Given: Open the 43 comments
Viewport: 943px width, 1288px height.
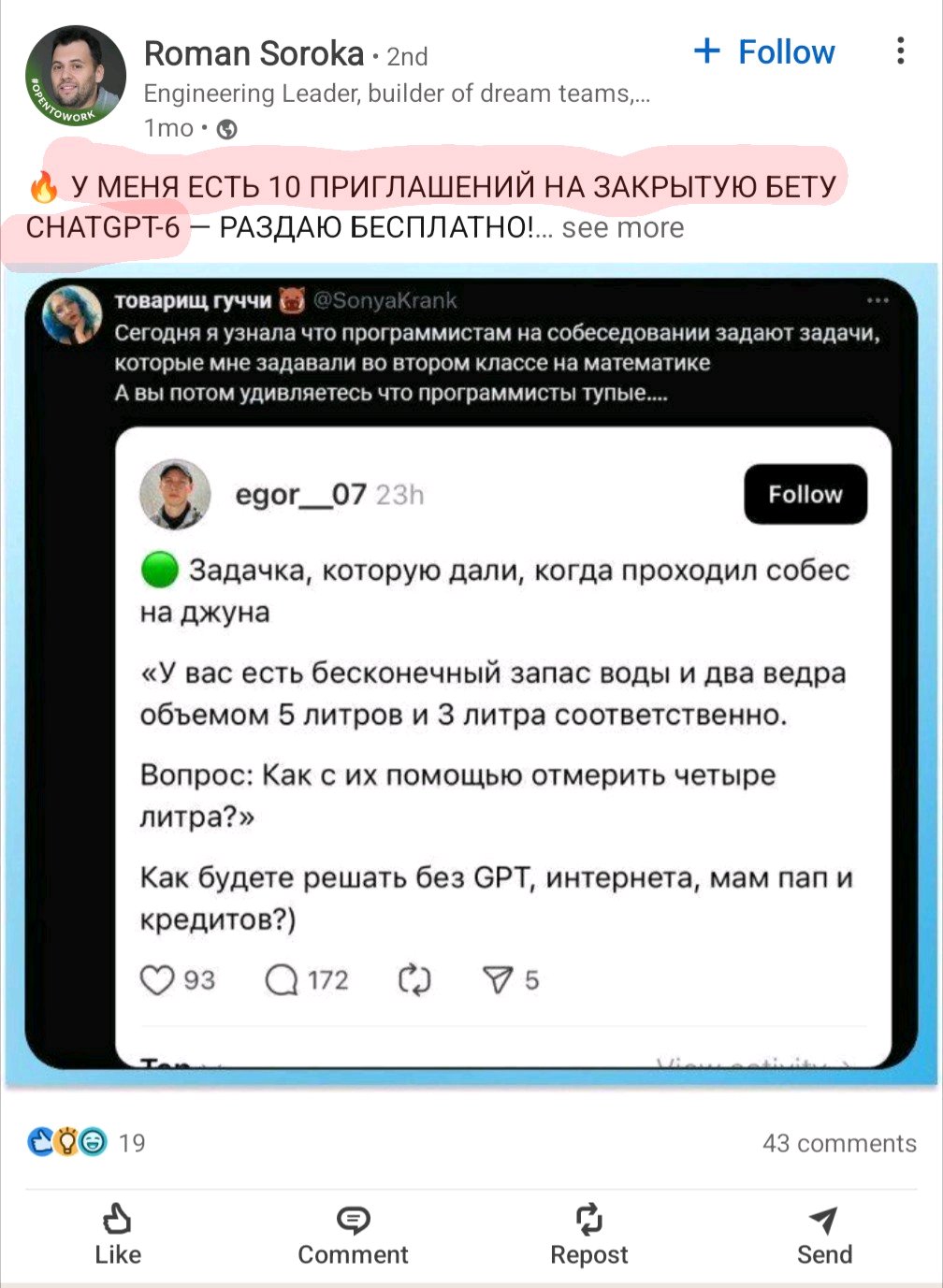Looking at the screenshot, I should point(838,1143).
